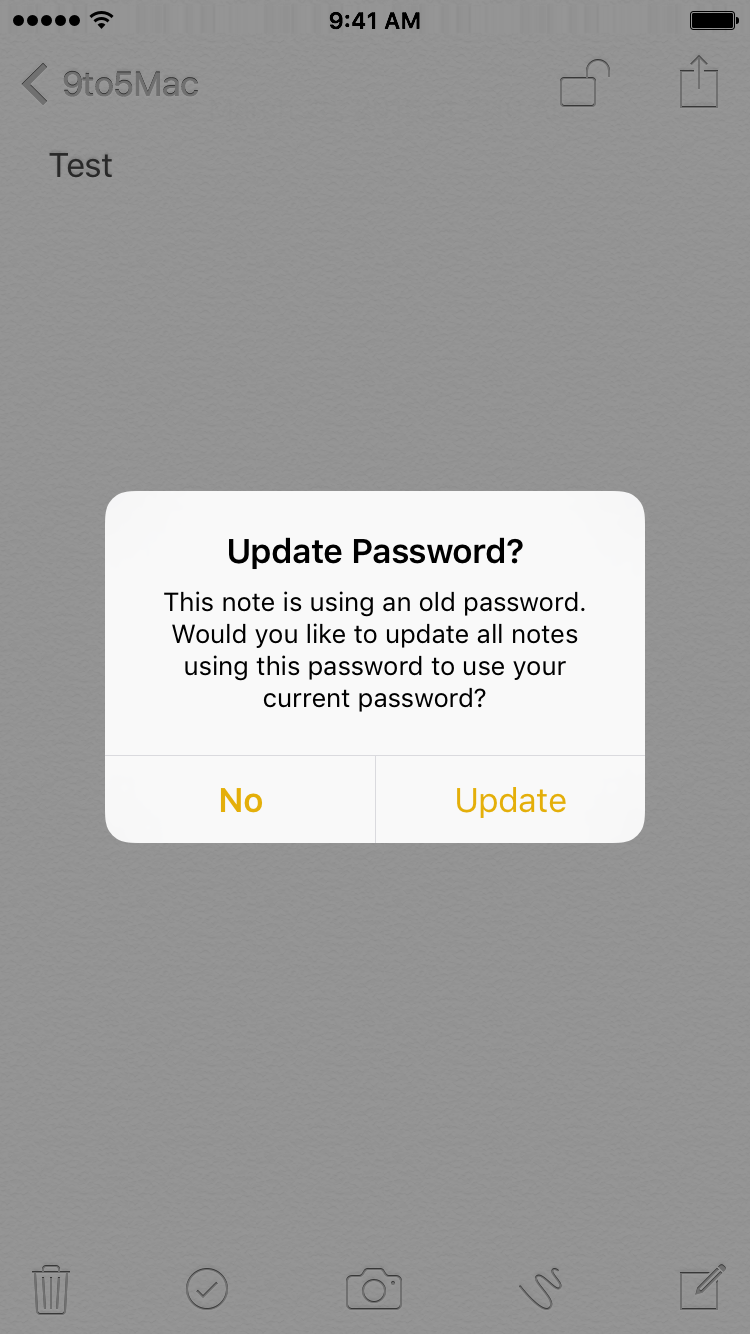Tap the note title text Test

(81, 165)
